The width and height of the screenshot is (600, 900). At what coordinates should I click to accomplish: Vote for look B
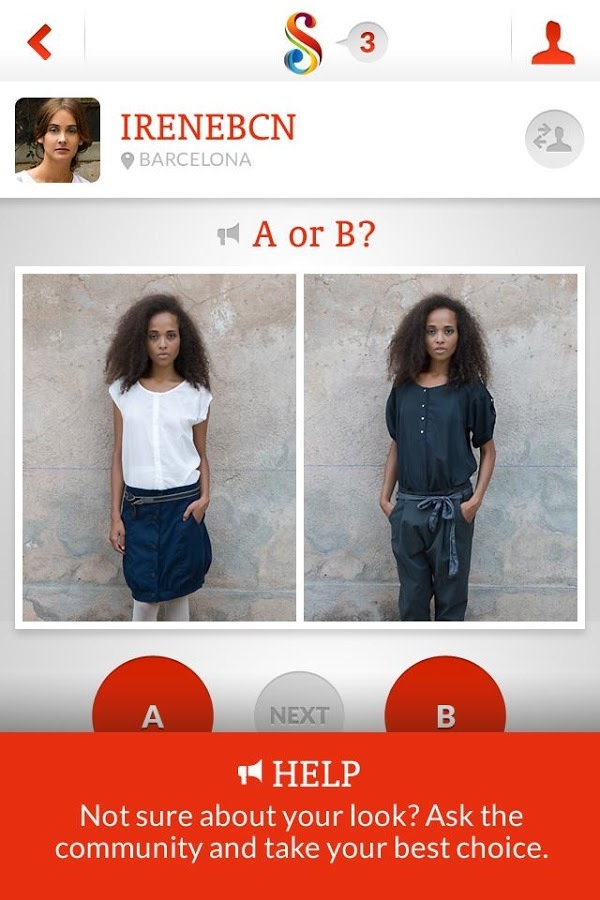coord(445,705)
